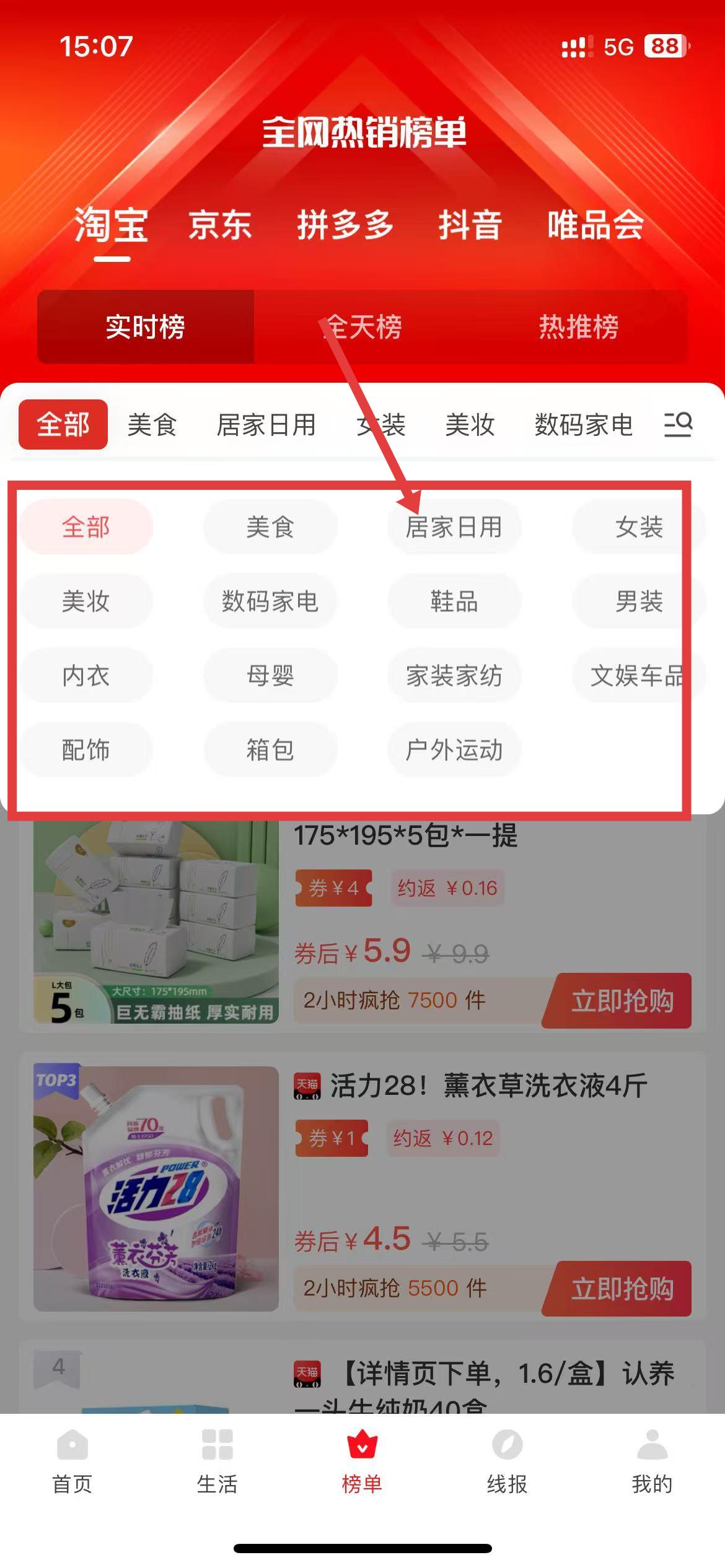Filter by 箱包 category
Viewport: 725px width, 1568px height.
click(270, 750)
